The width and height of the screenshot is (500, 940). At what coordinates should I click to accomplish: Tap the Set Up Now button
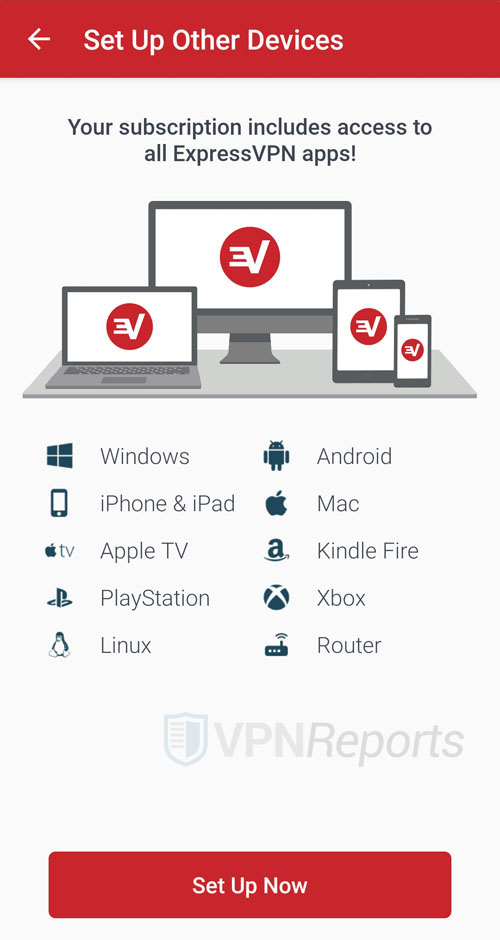tap(249, 885)
